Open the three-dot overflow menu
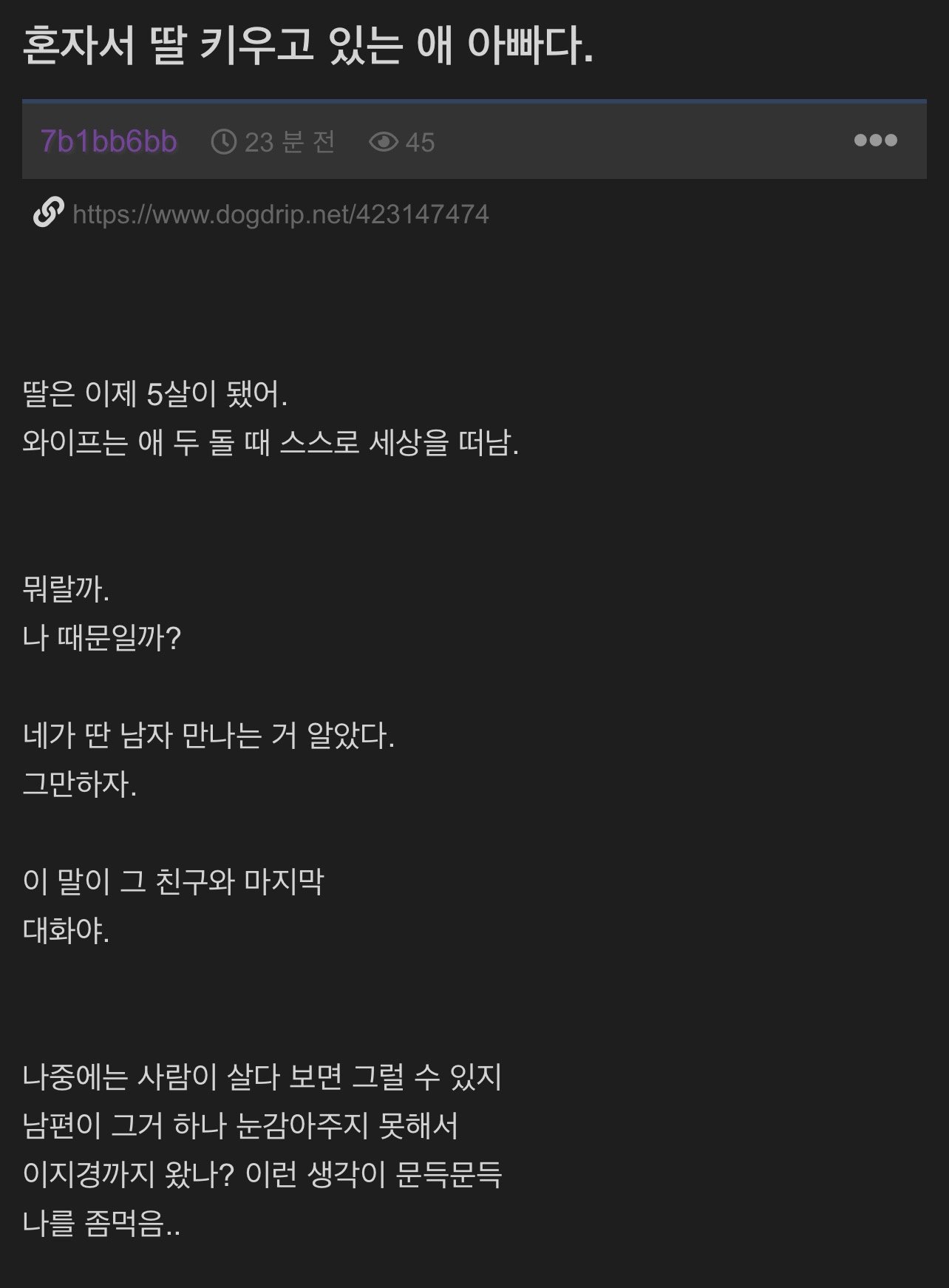This screenshot has height=1288, width=949. tap(875, 140)
